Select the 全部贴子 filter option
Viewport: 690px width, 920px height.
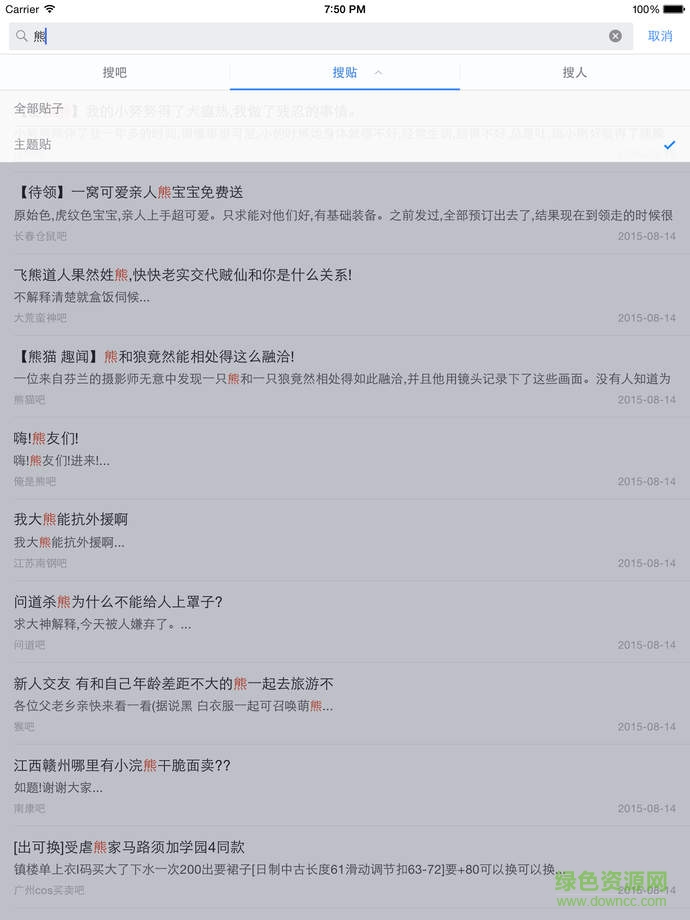coord(40,108)
